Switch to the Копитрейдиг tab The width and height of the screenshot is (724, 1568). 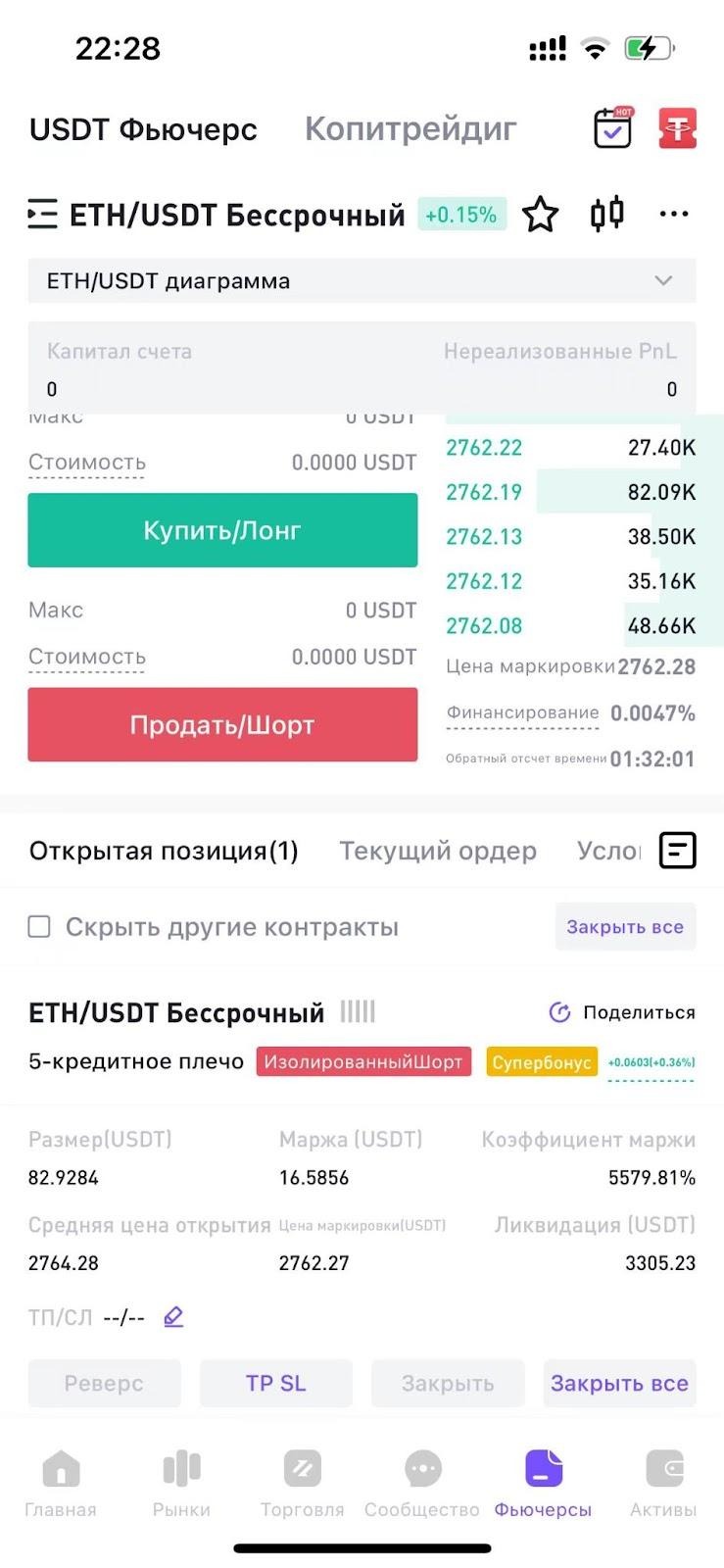410,128
